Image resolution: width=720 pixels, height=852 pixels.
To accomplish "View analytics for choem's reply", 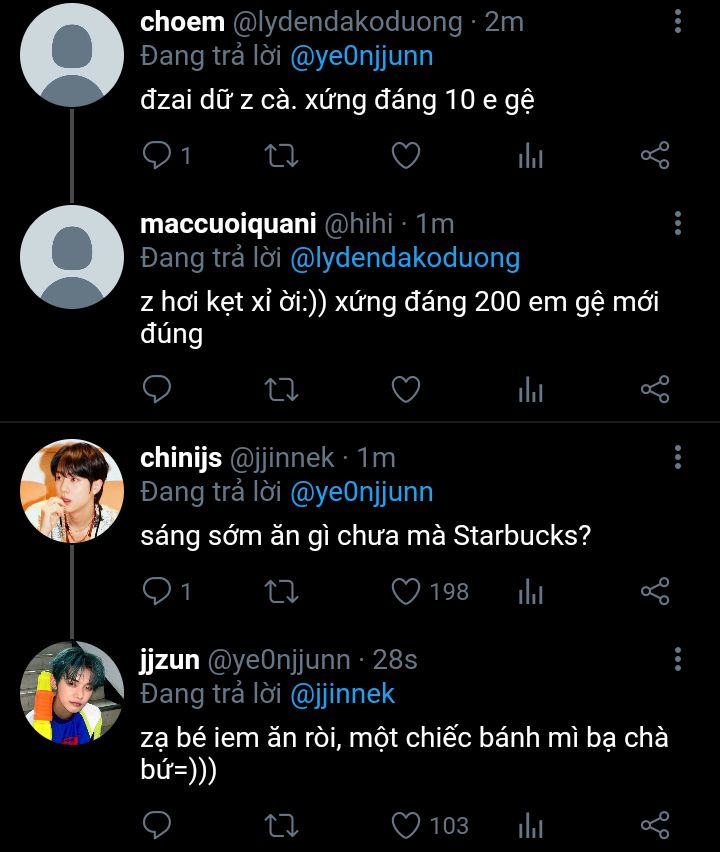I will (x=530, y=156).
